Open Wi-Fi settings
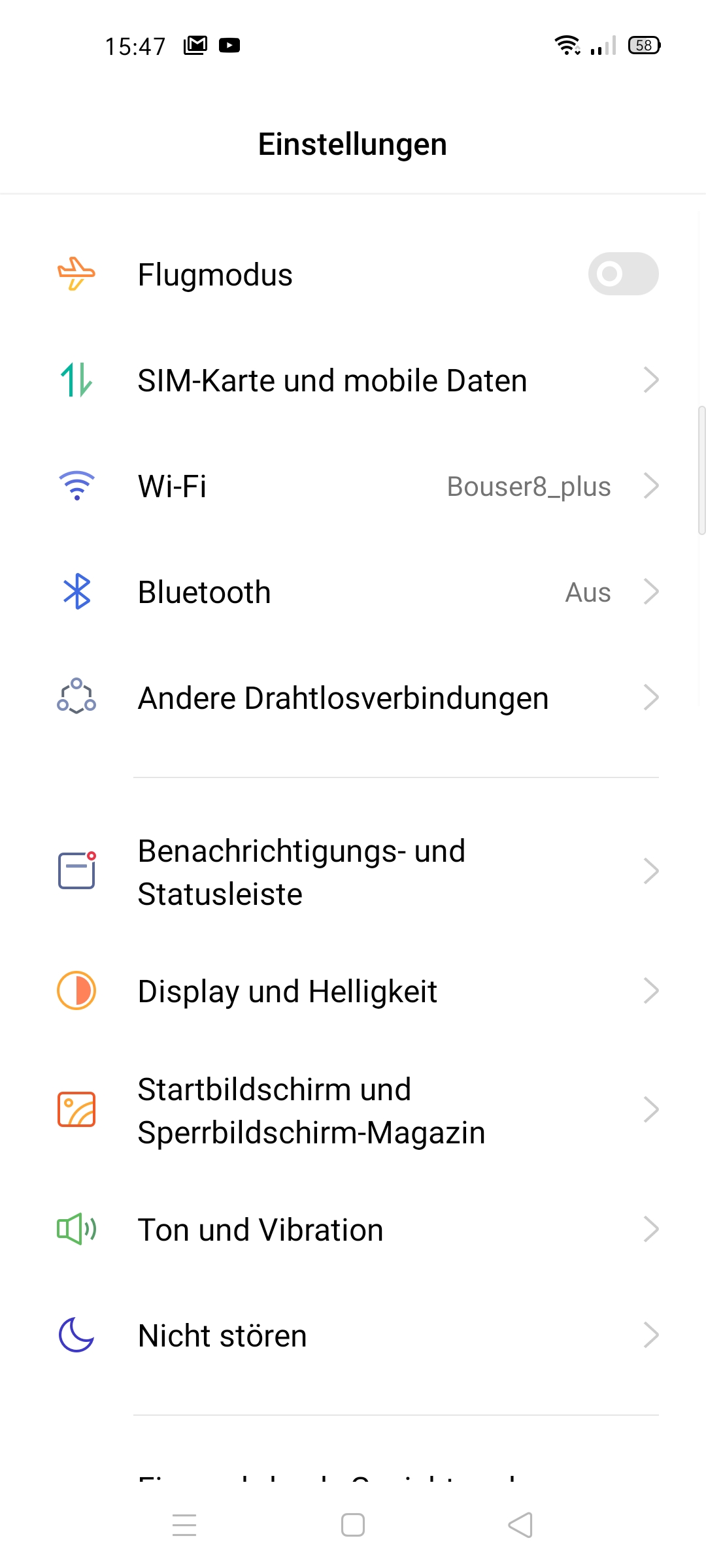The image size is (706, 1568). pos(353,486)
